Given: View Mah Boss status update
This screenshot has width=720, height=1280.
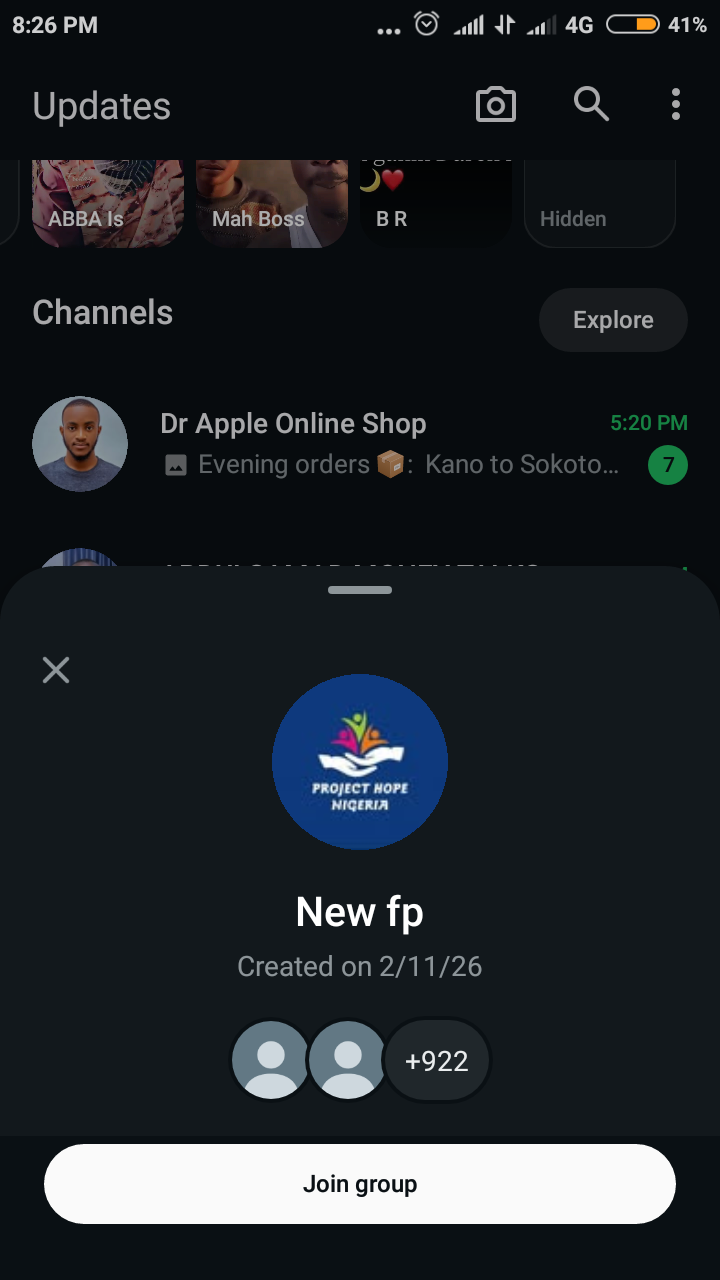Looking at the screenshot, I should [272, 203].
